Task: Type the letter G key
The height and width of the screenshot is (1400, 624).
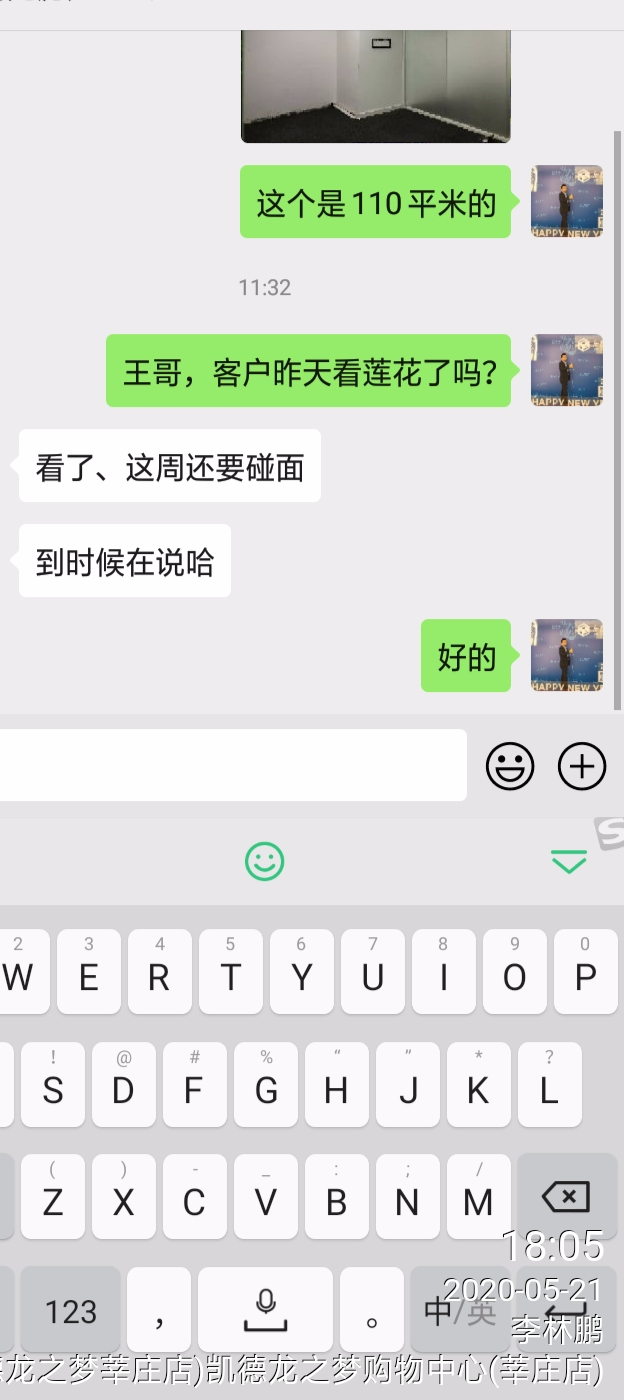Action: tap(266, 1085)
